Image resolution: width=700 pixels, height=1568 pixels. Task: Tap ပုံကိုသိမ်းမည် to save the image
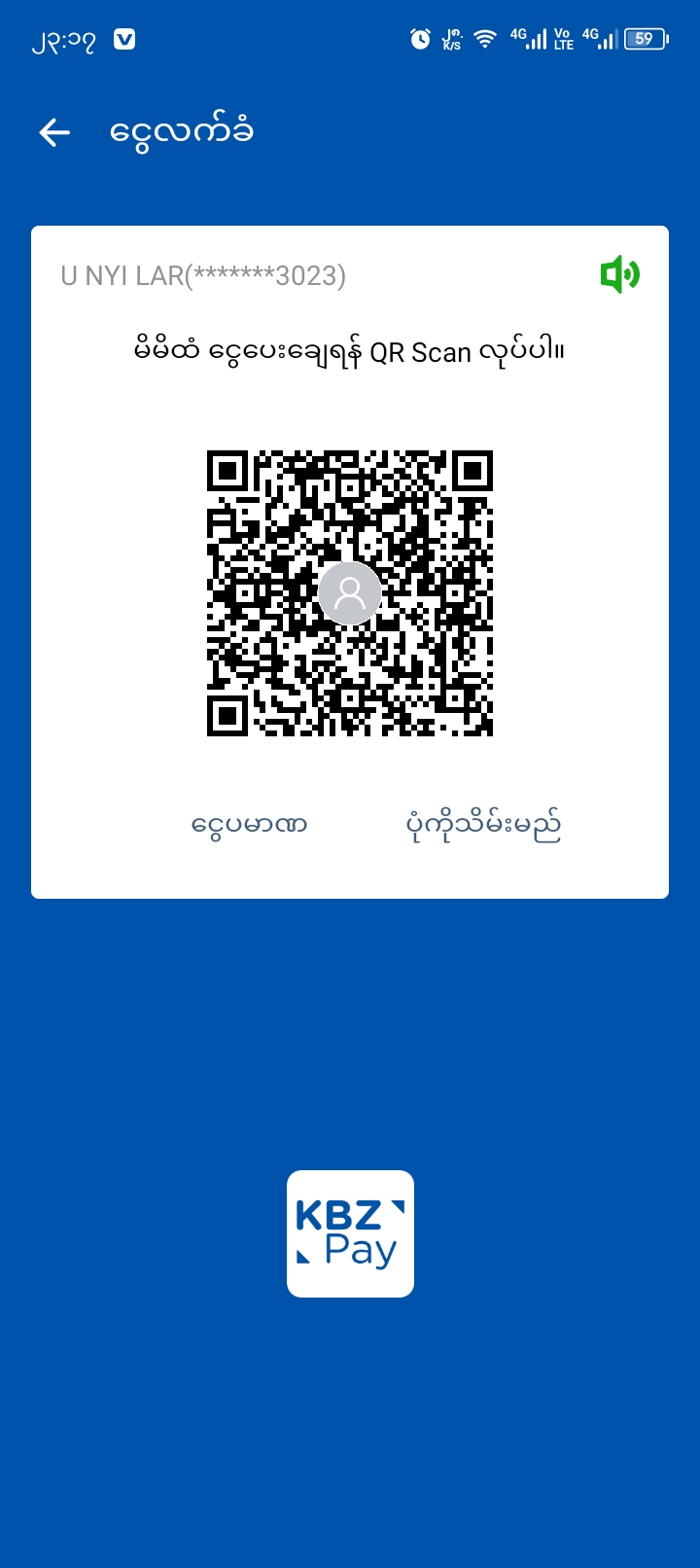483,825
